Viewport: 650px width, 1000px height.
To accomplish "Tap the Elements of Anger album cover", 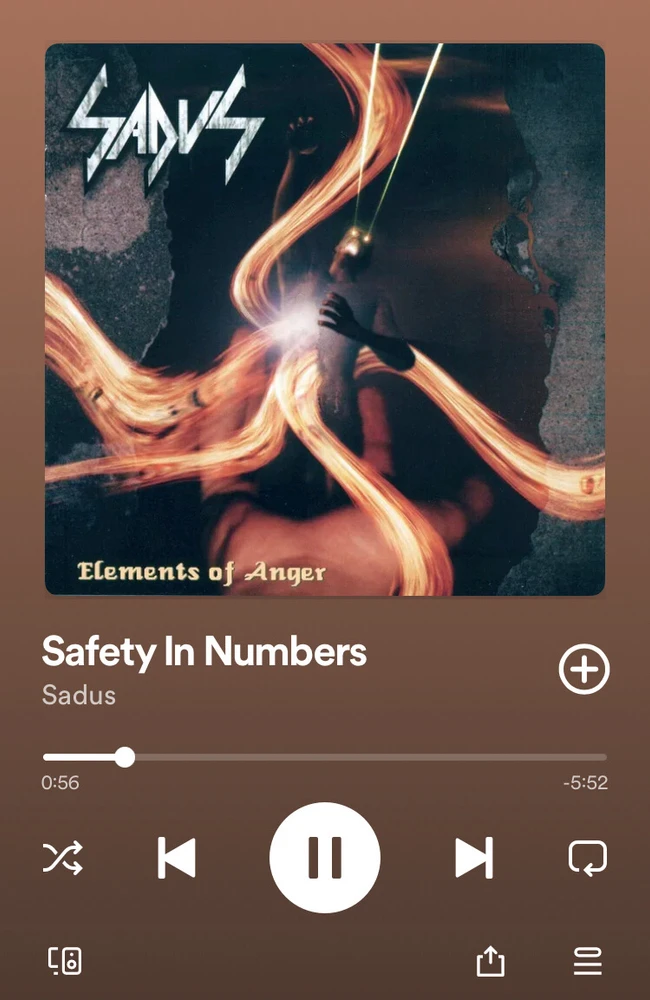I will (x=325, y=319).
